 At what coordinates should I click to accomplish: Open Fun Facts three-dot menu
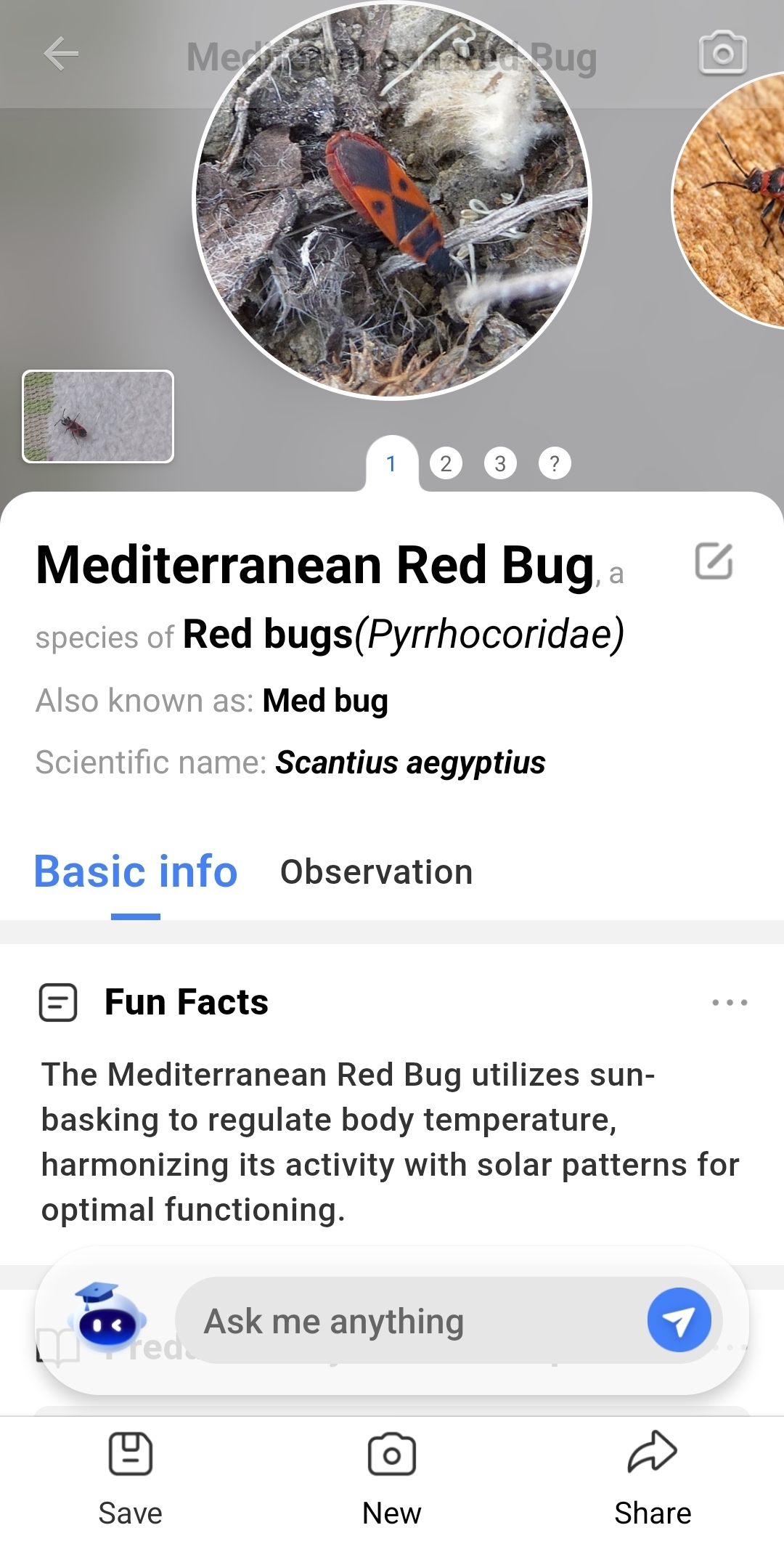point(730,1002)
